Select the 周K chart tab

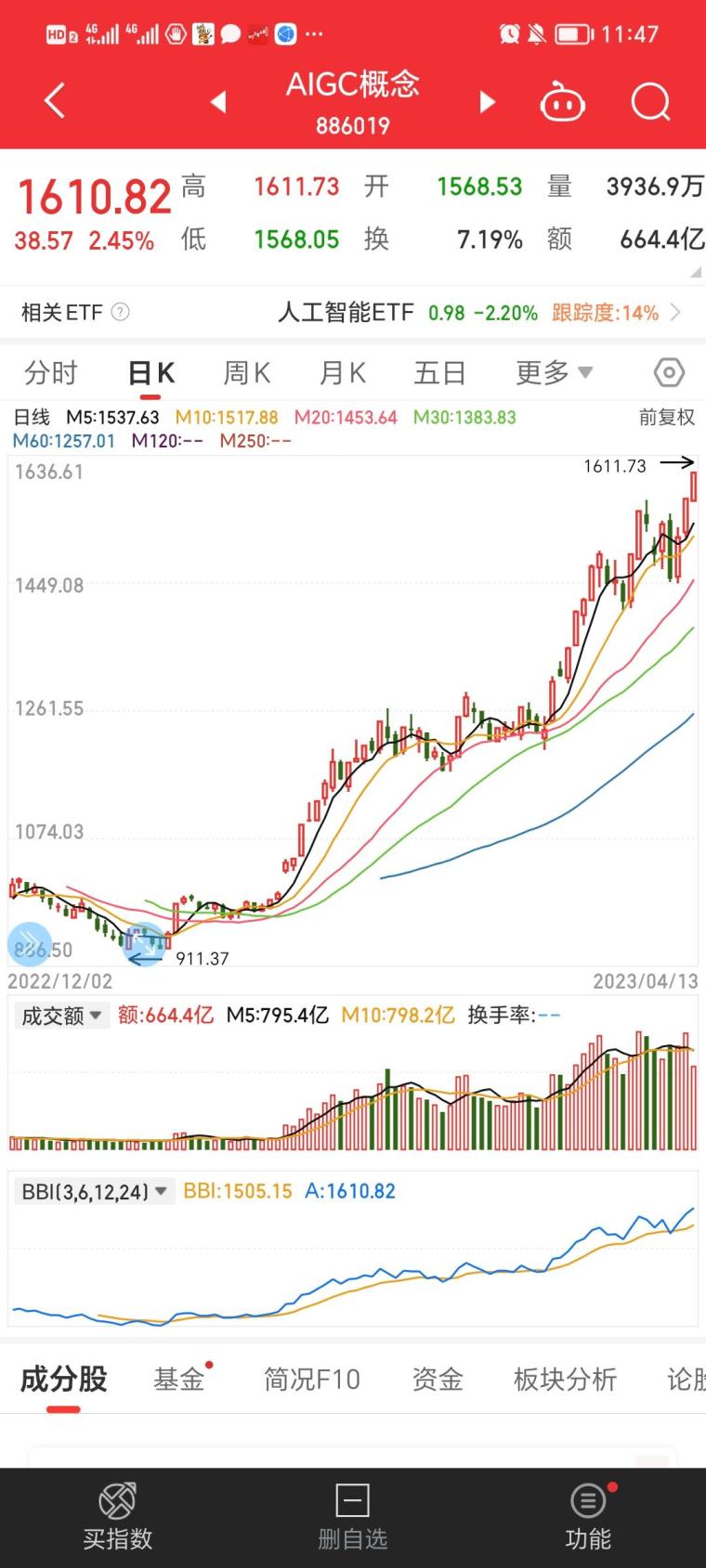click(x=246, y=373)
